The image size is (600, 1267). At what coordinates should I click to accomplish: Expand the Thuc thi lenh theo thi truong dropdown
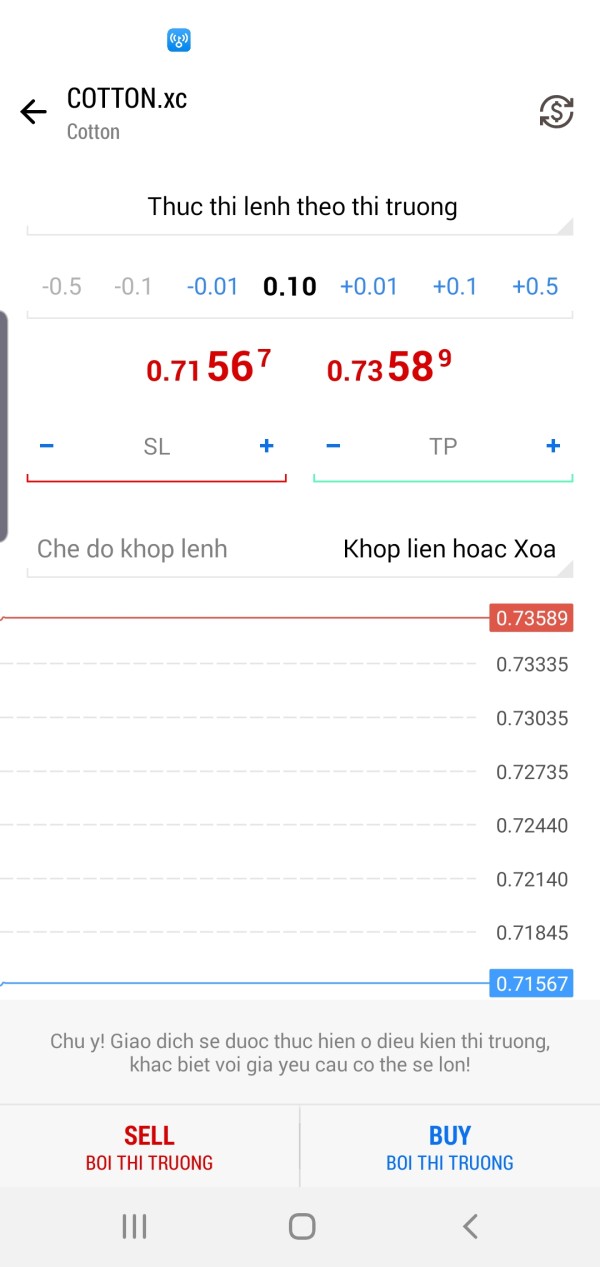(x=300, y=207)
